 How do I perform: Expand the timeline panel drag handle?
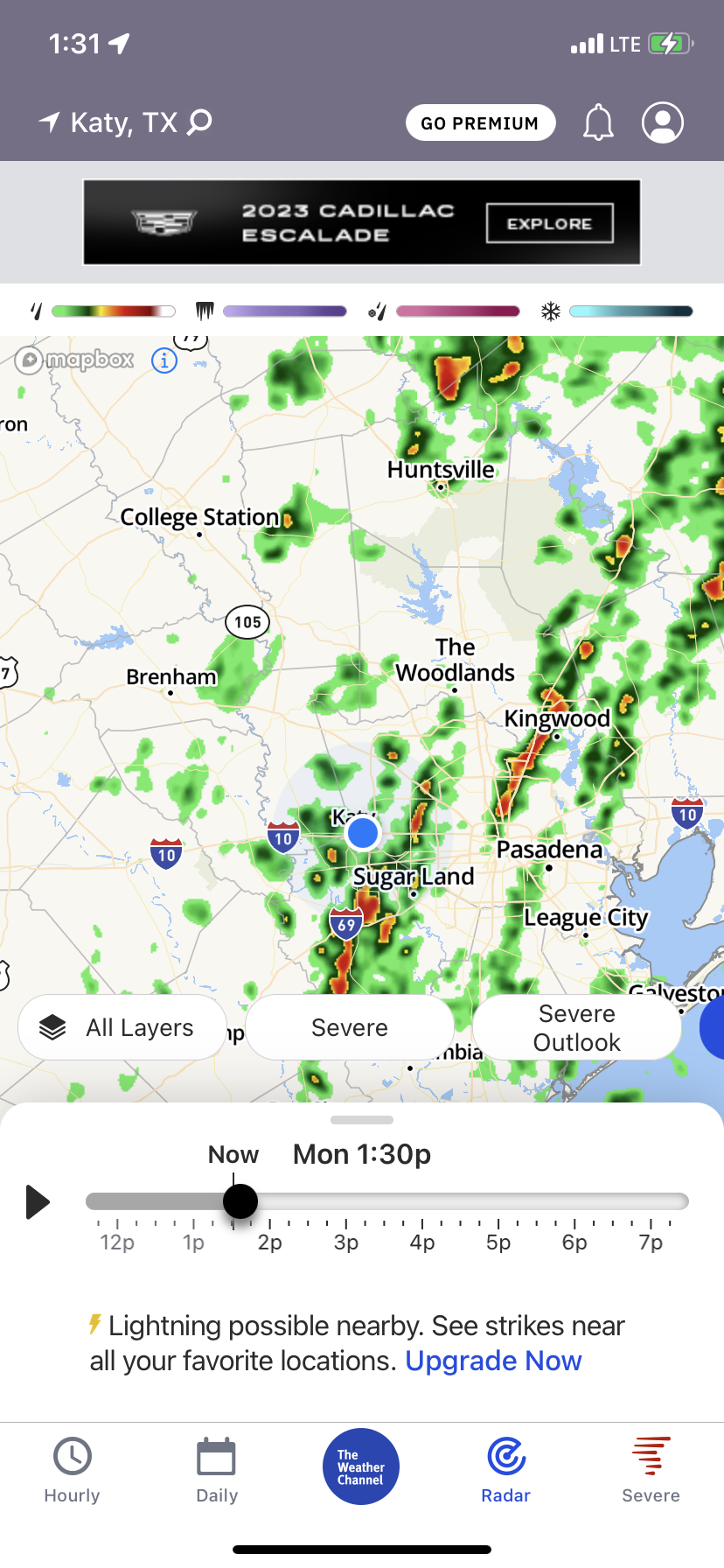362,1120
